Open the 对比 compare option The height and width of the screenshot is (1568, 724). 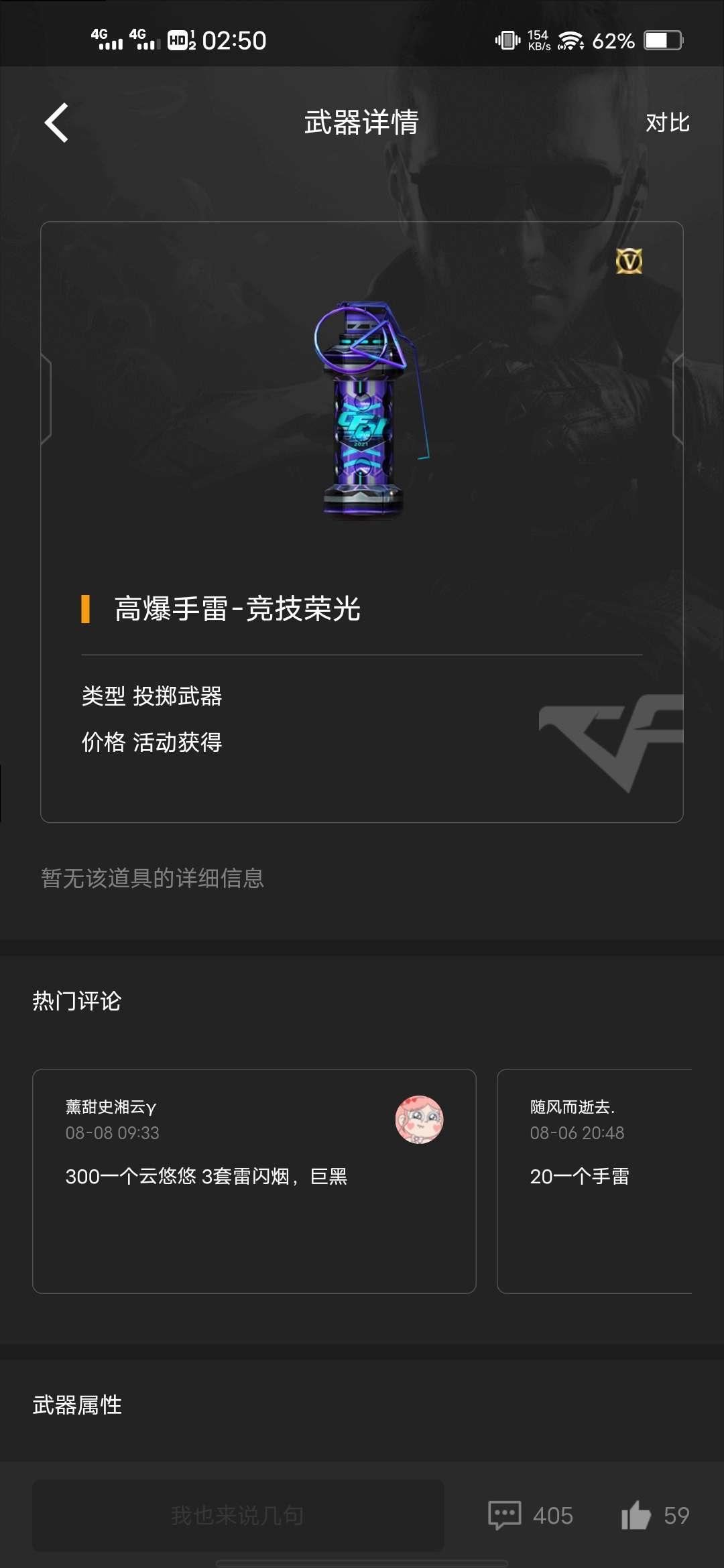(667, 123)
